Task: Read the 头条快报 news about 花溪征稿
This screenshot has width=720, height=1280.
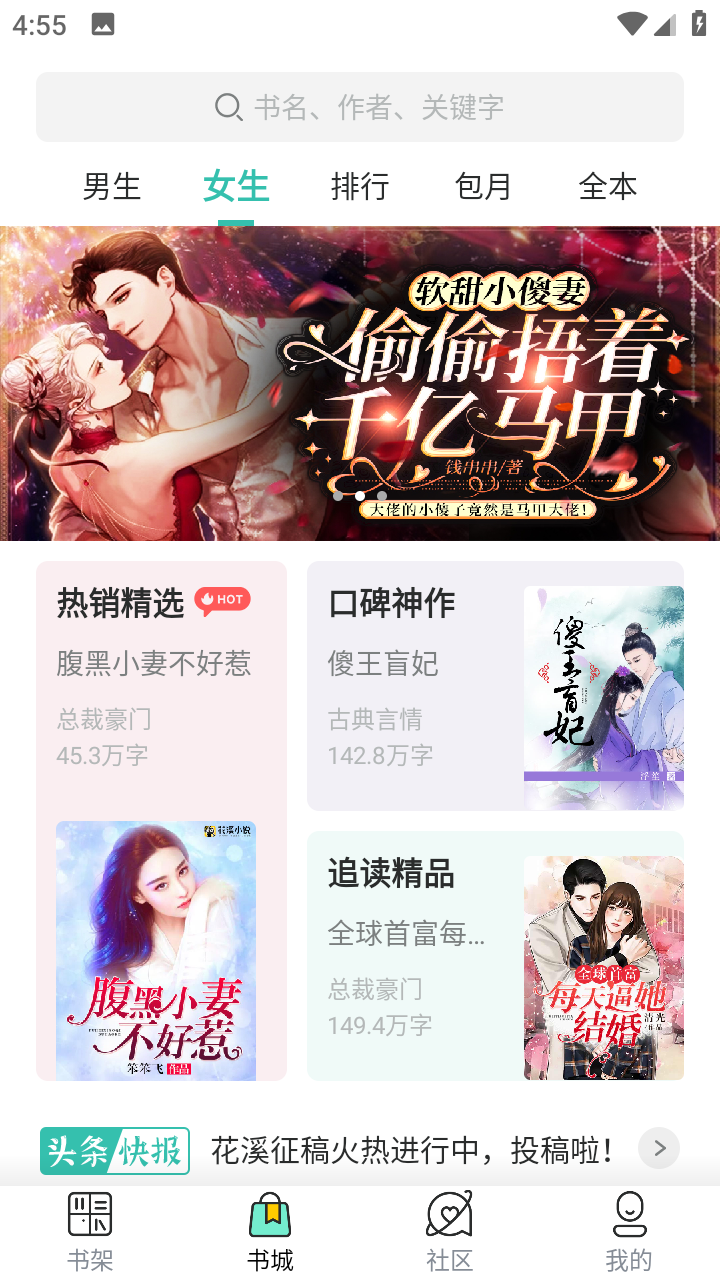Action: 410,1150
